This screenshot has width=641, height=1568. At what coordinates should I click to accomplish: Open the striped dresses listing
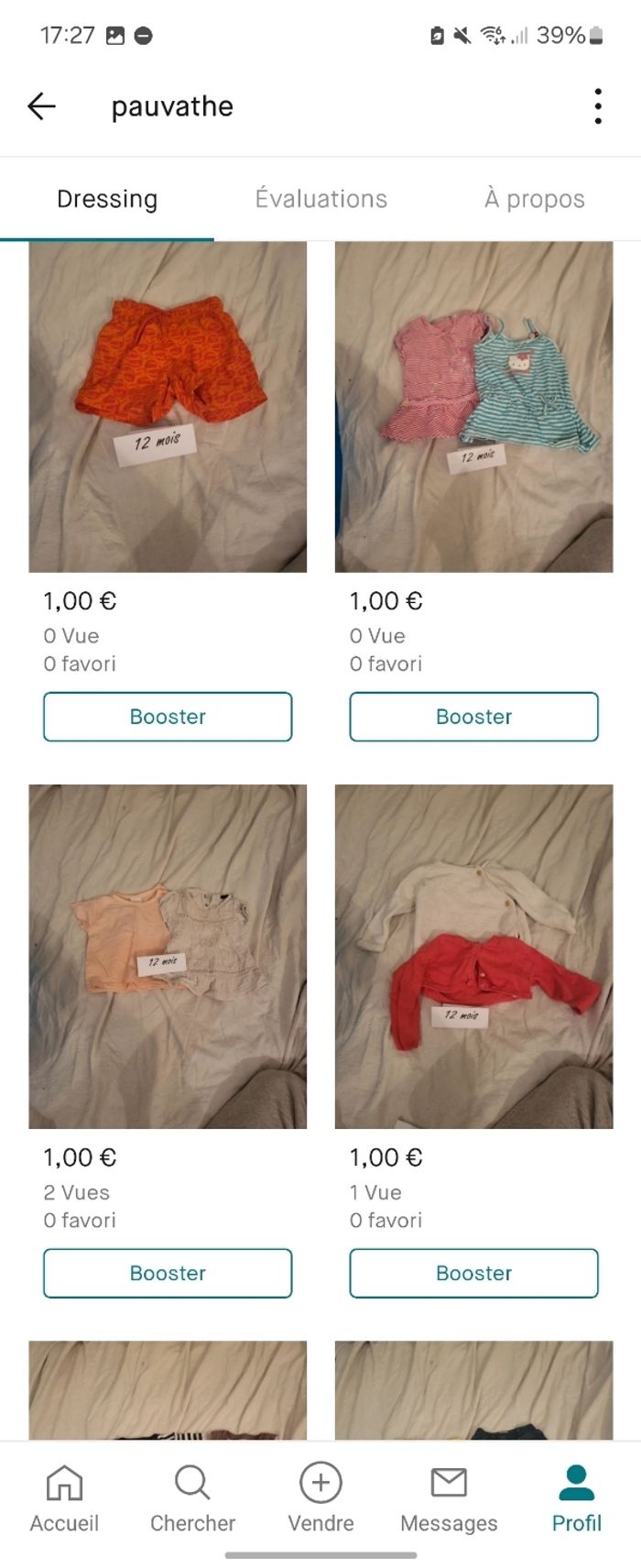(x=473, y=407)
